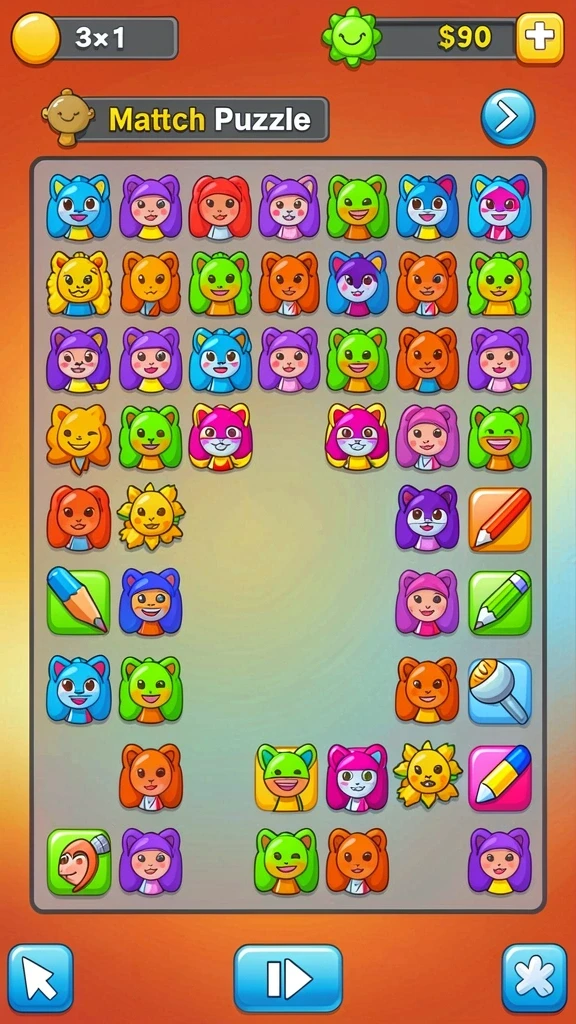576x1024 pixels.
Task: Pick the green tile with the blue pencil
Action: 78,601
